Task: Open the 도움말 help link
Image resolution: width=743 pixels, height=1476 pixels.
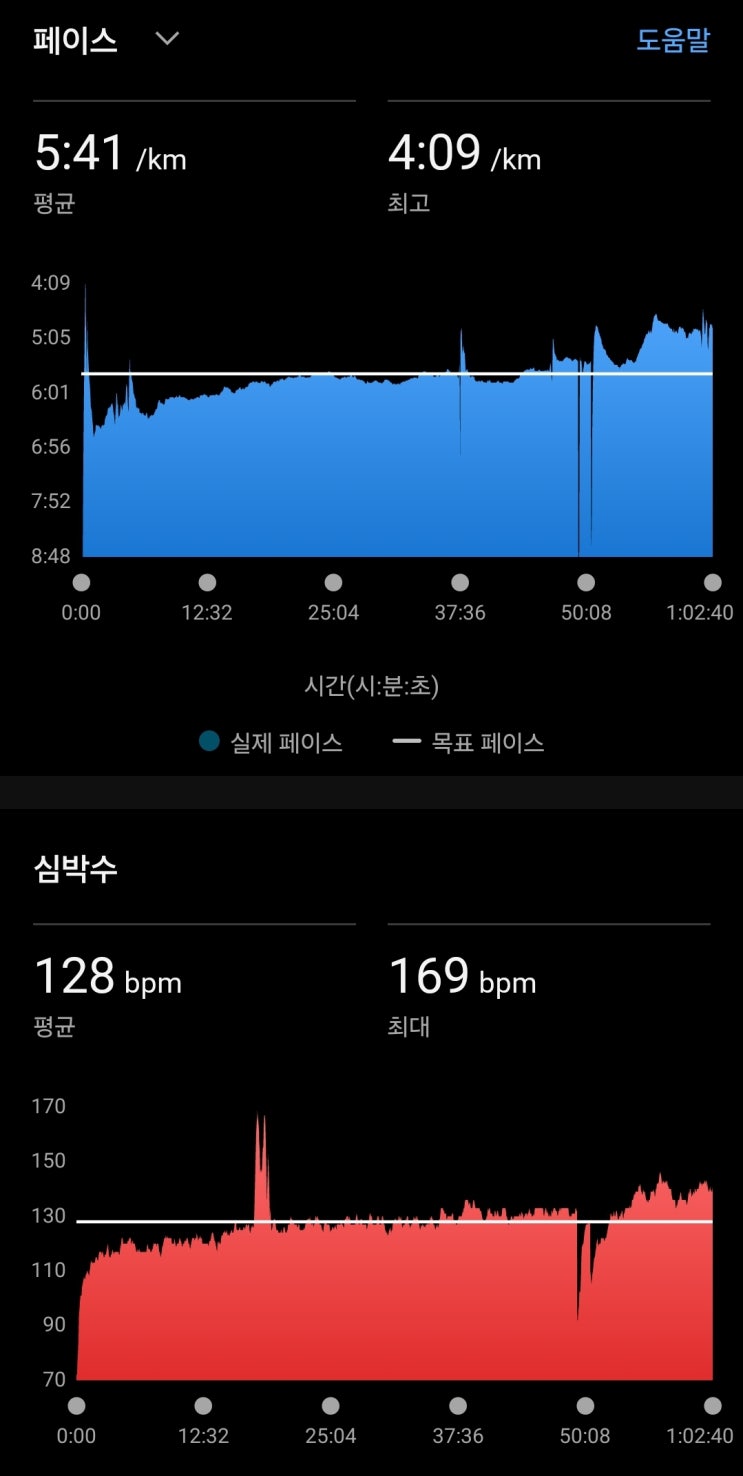Action: coord(673,40)
